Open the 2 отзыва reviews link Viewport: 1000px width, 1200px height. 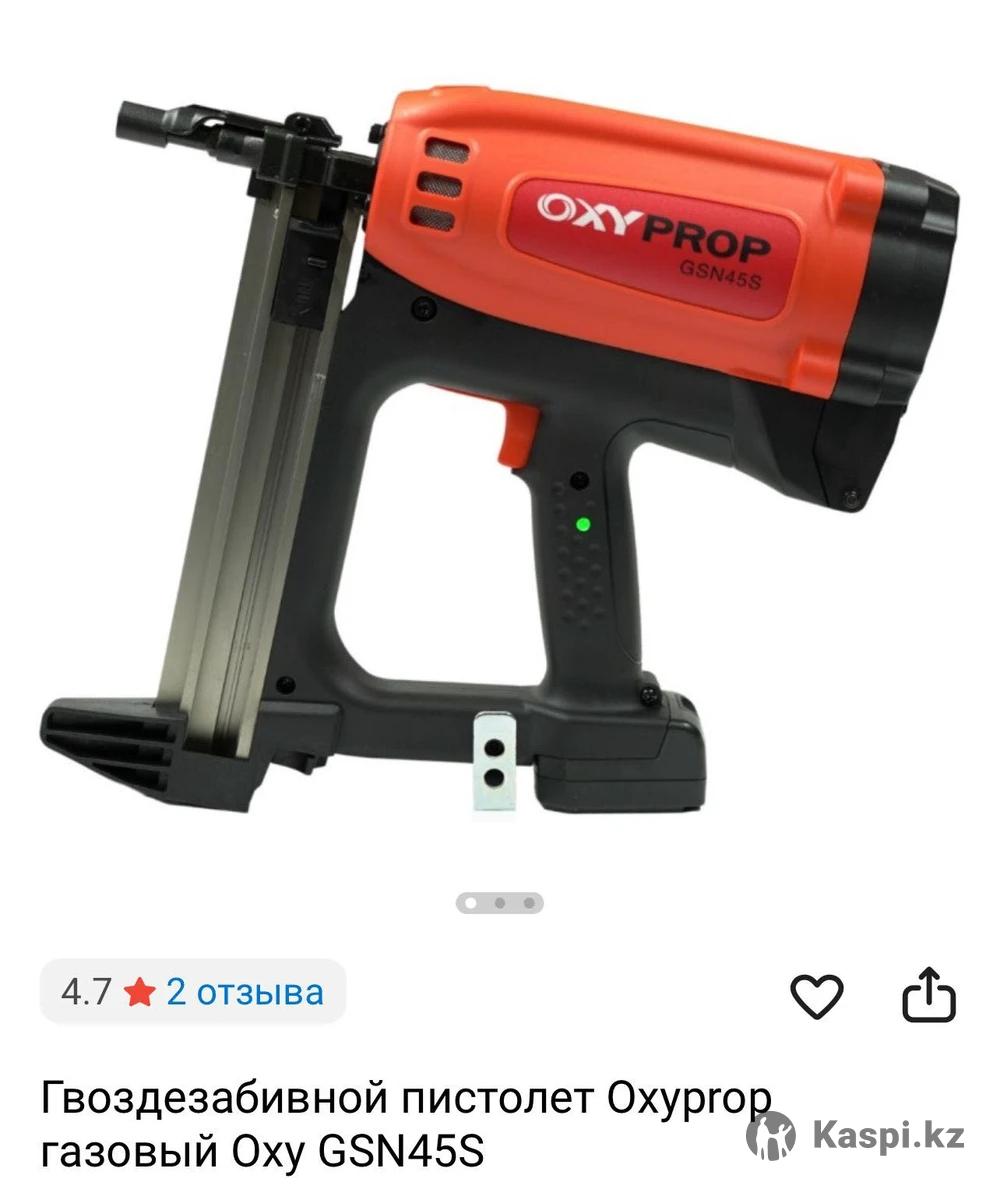244,992
